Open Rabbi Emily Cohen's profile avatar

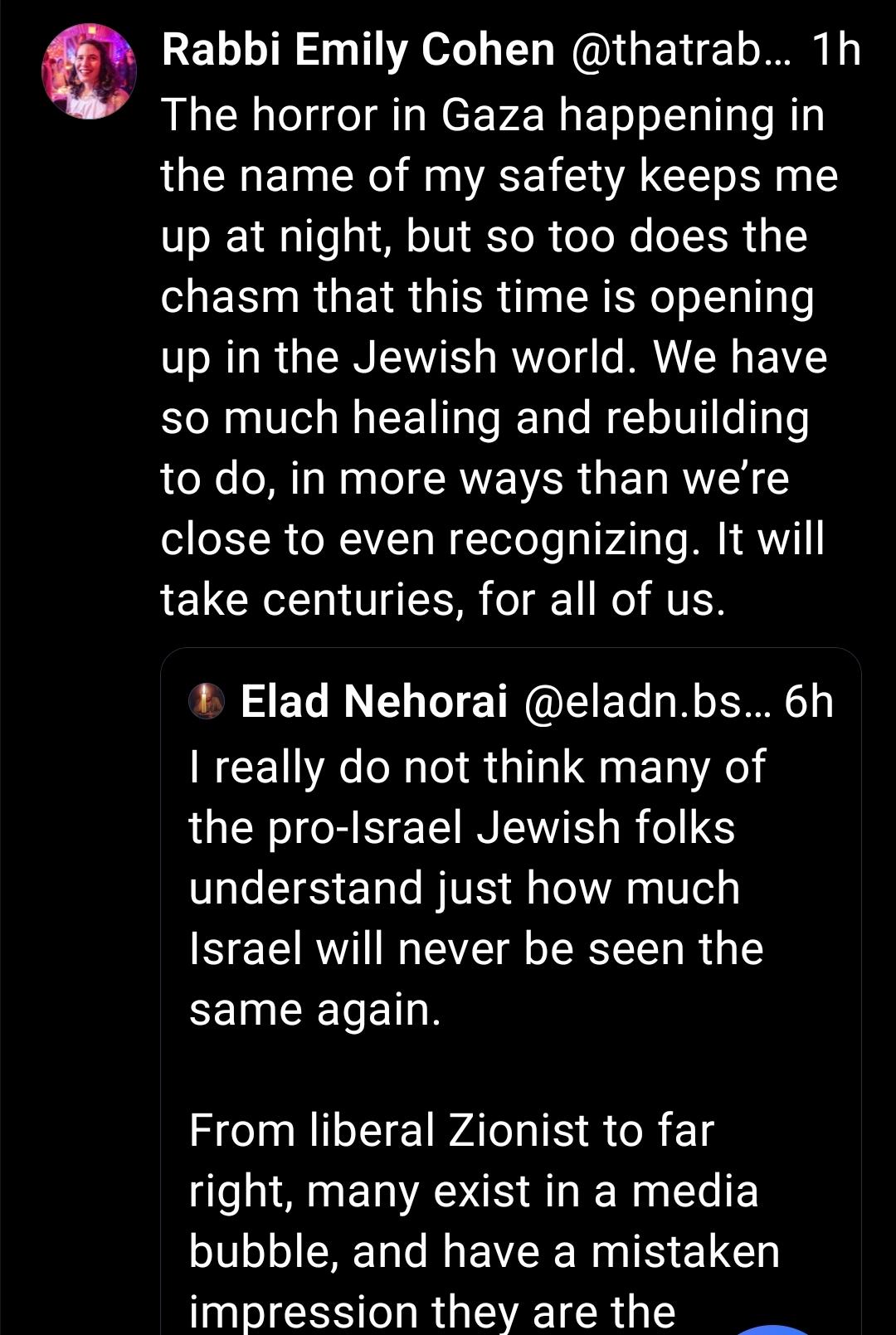(89, 71)
